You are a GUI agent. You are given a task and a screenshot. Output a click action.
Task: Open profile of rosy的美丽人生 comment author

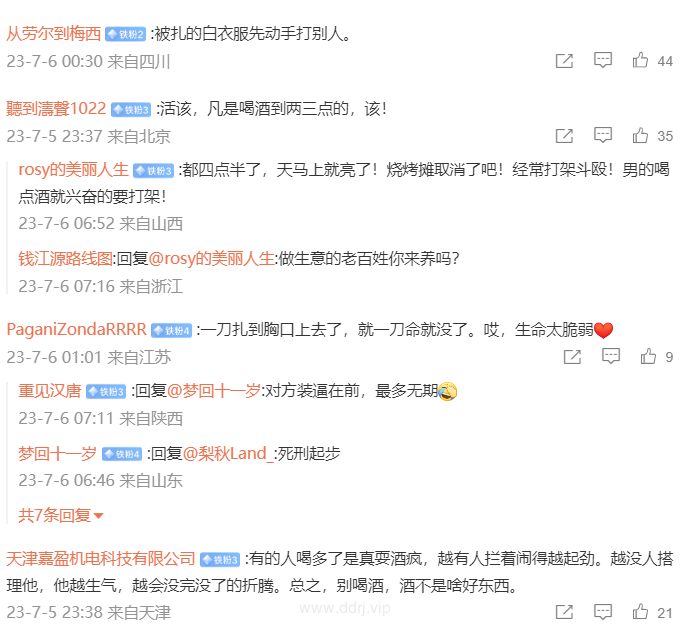pyautogui.click(x=73, y=169)
